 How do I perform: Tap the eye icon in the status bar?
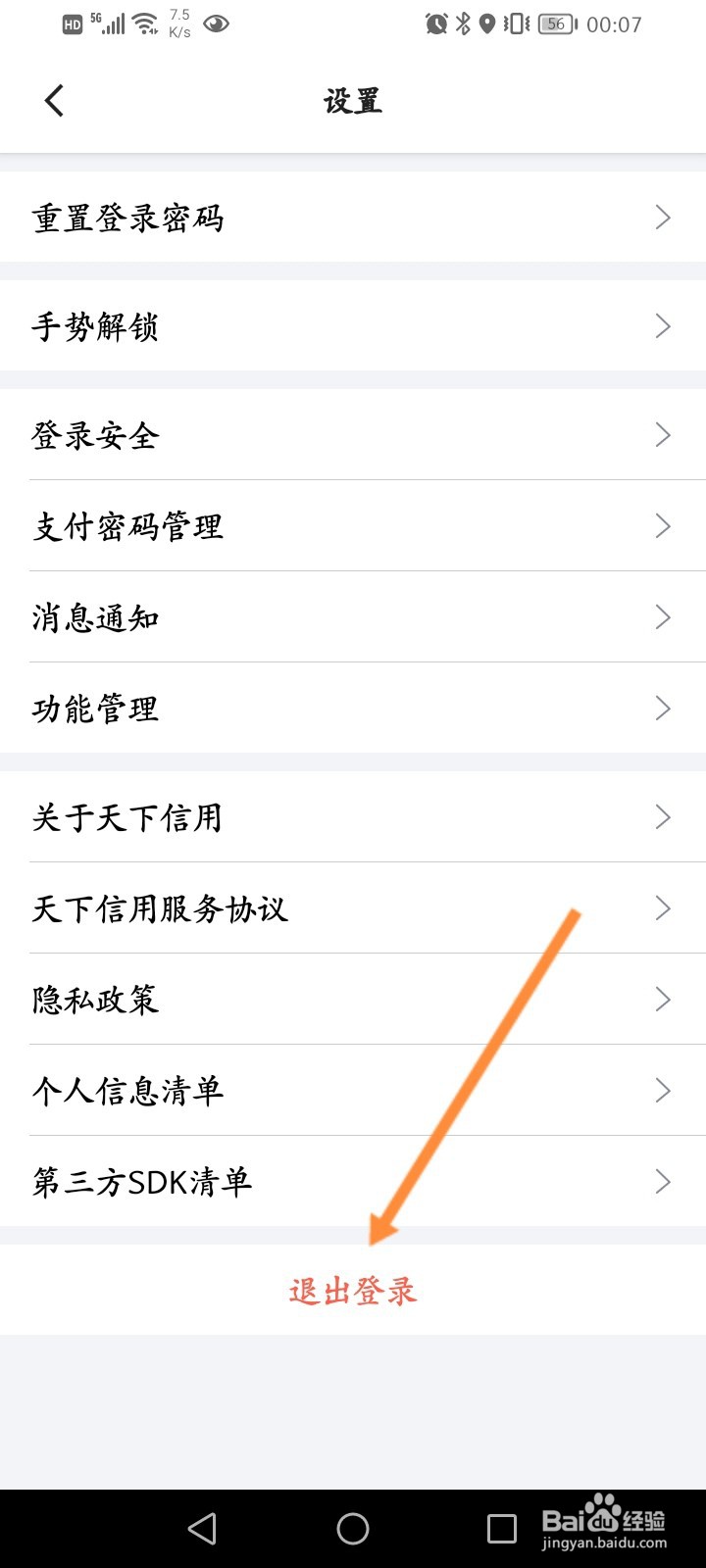tap(216, 25)
